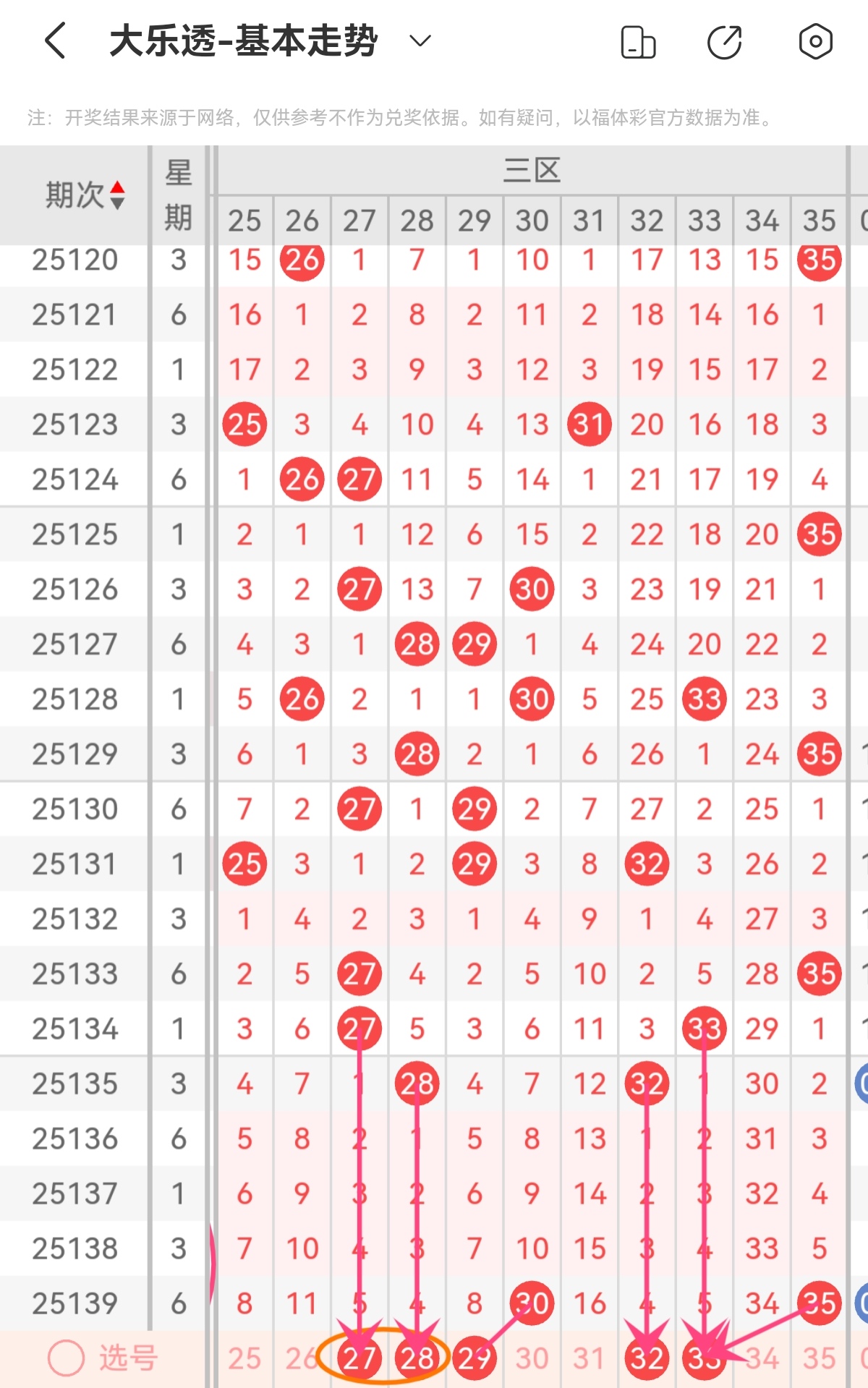Choose number 35 in the 选号 row
This screenshot has height=1388, width=868.
pyautogui.click(x=819, y=1358)
